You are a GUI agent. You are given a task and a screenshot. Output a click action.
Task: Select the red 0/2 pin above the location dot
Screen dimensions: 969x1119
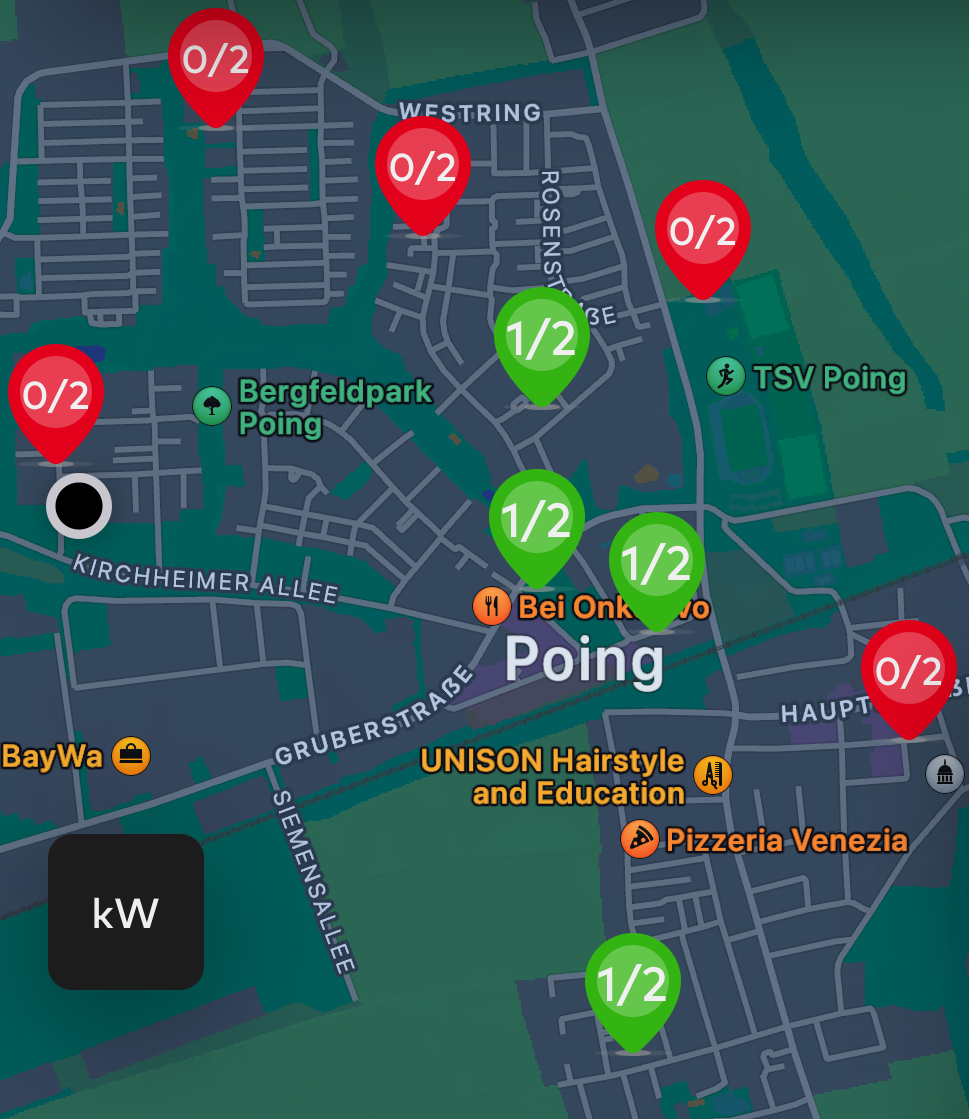[x=56, y=396]
